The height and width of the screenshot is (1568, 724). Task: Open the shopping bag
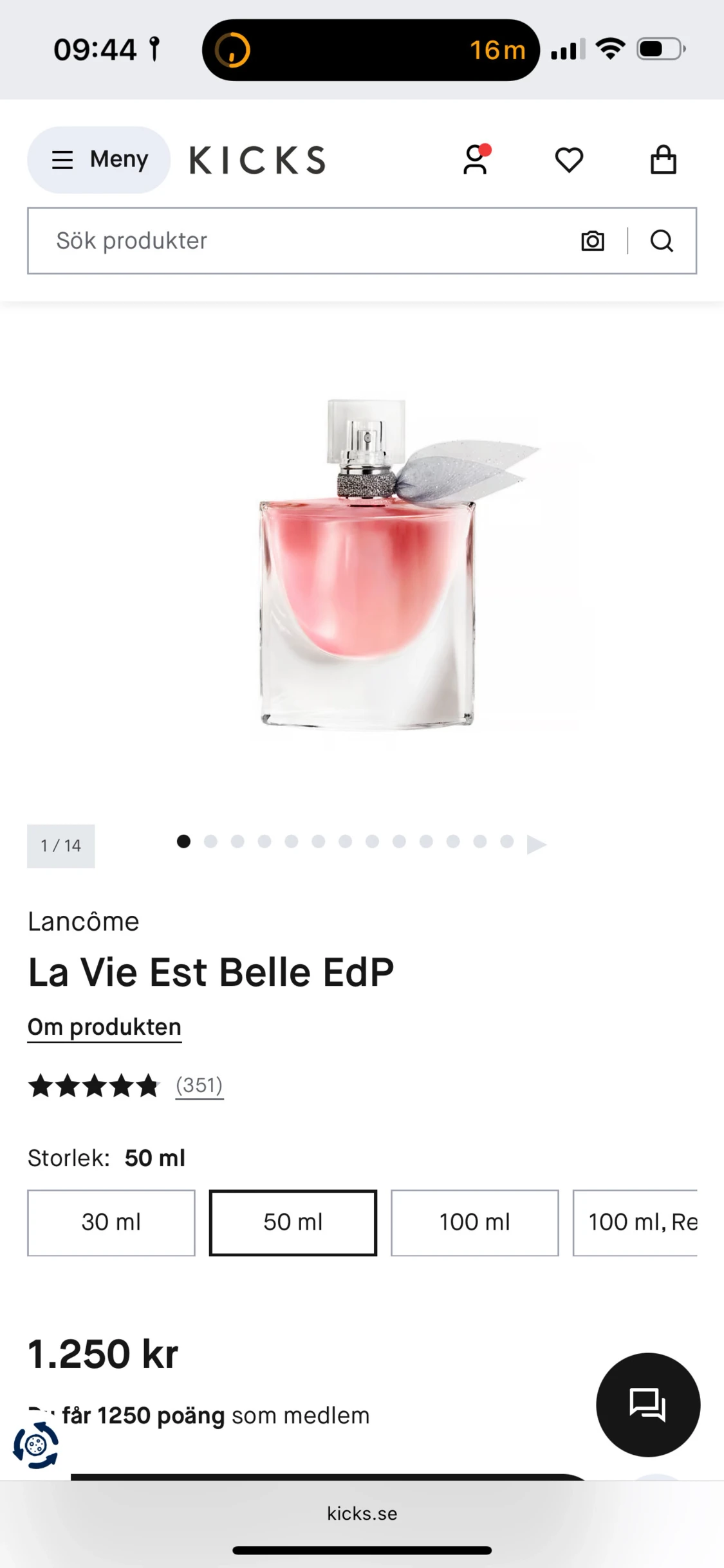[x=664, y=160]
